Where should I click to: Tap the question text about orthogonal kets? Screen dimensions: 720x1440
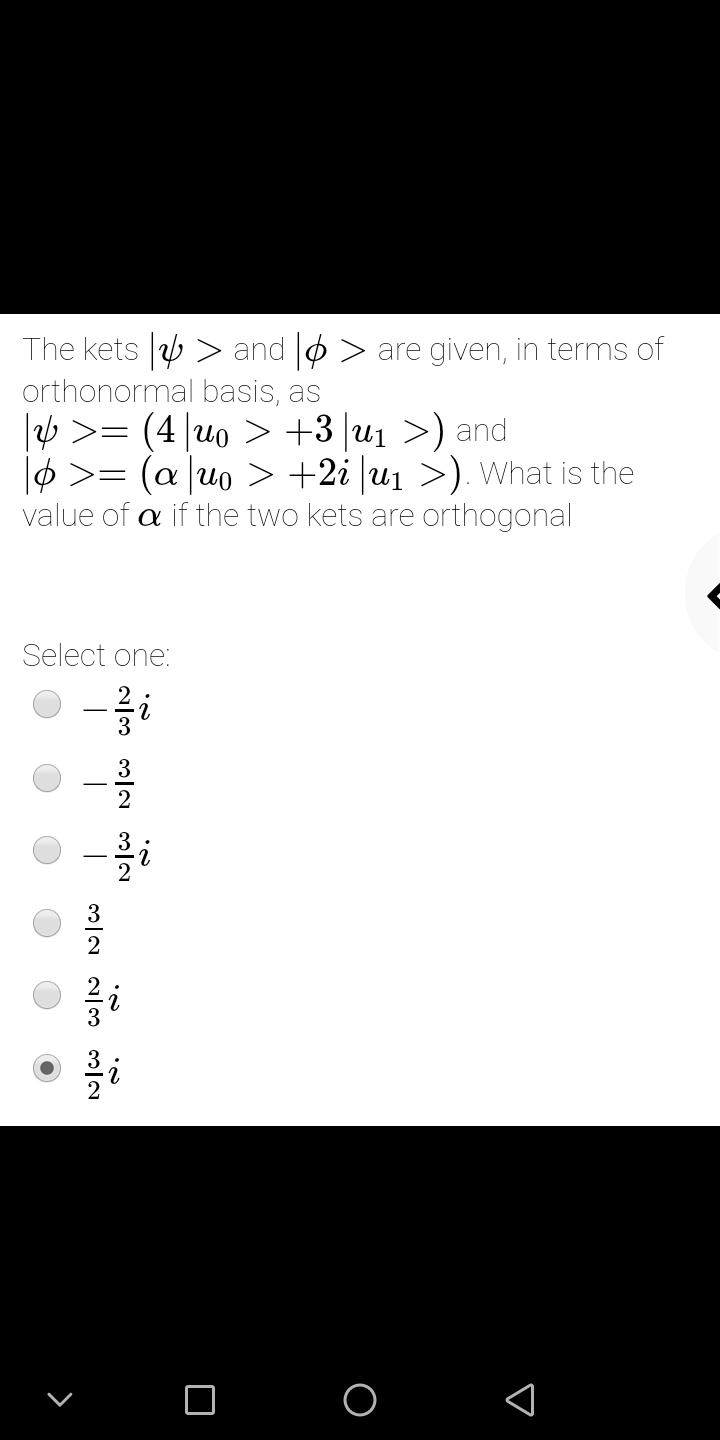[340, 430]
